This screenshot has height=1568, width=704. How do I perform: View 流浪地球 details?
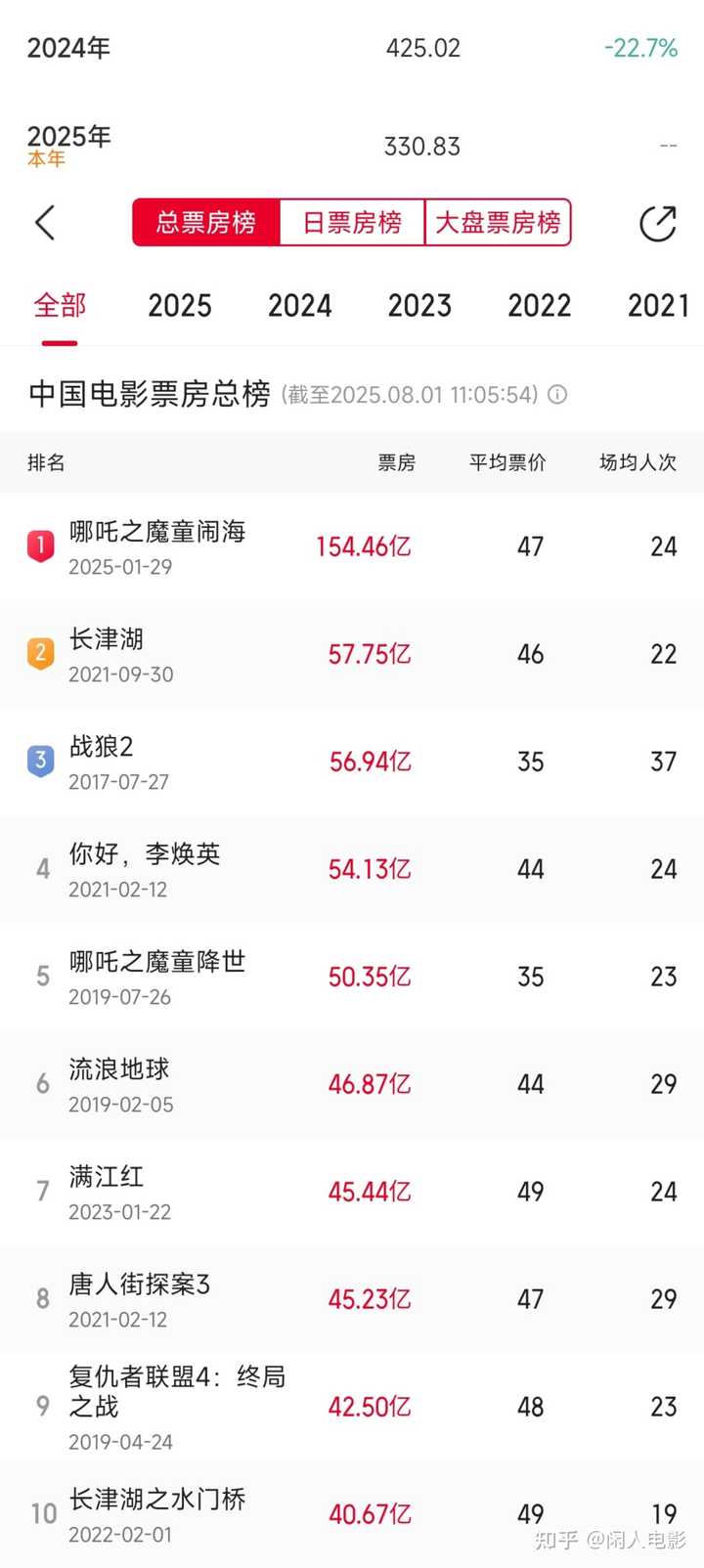point(352,1084)
